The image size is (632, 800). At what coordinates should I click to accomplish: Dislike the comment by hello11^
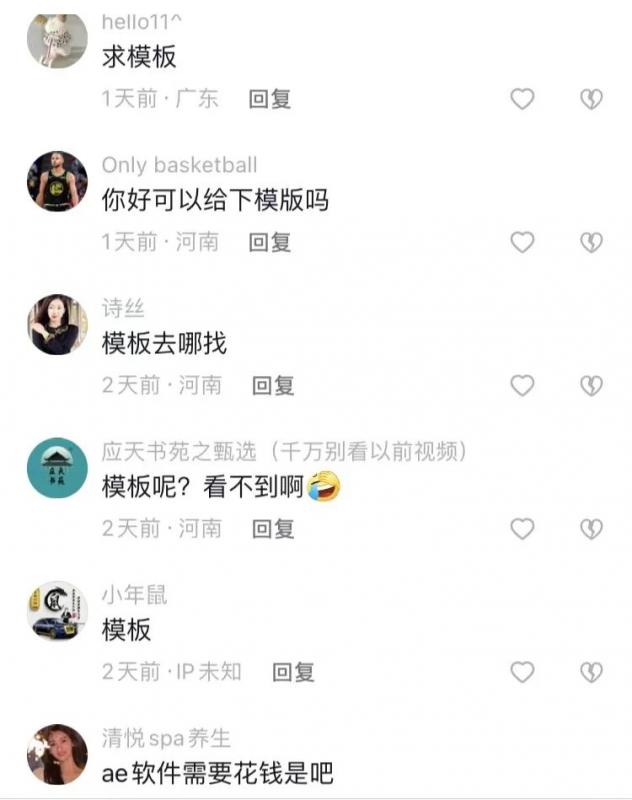[x=592, y=99]
